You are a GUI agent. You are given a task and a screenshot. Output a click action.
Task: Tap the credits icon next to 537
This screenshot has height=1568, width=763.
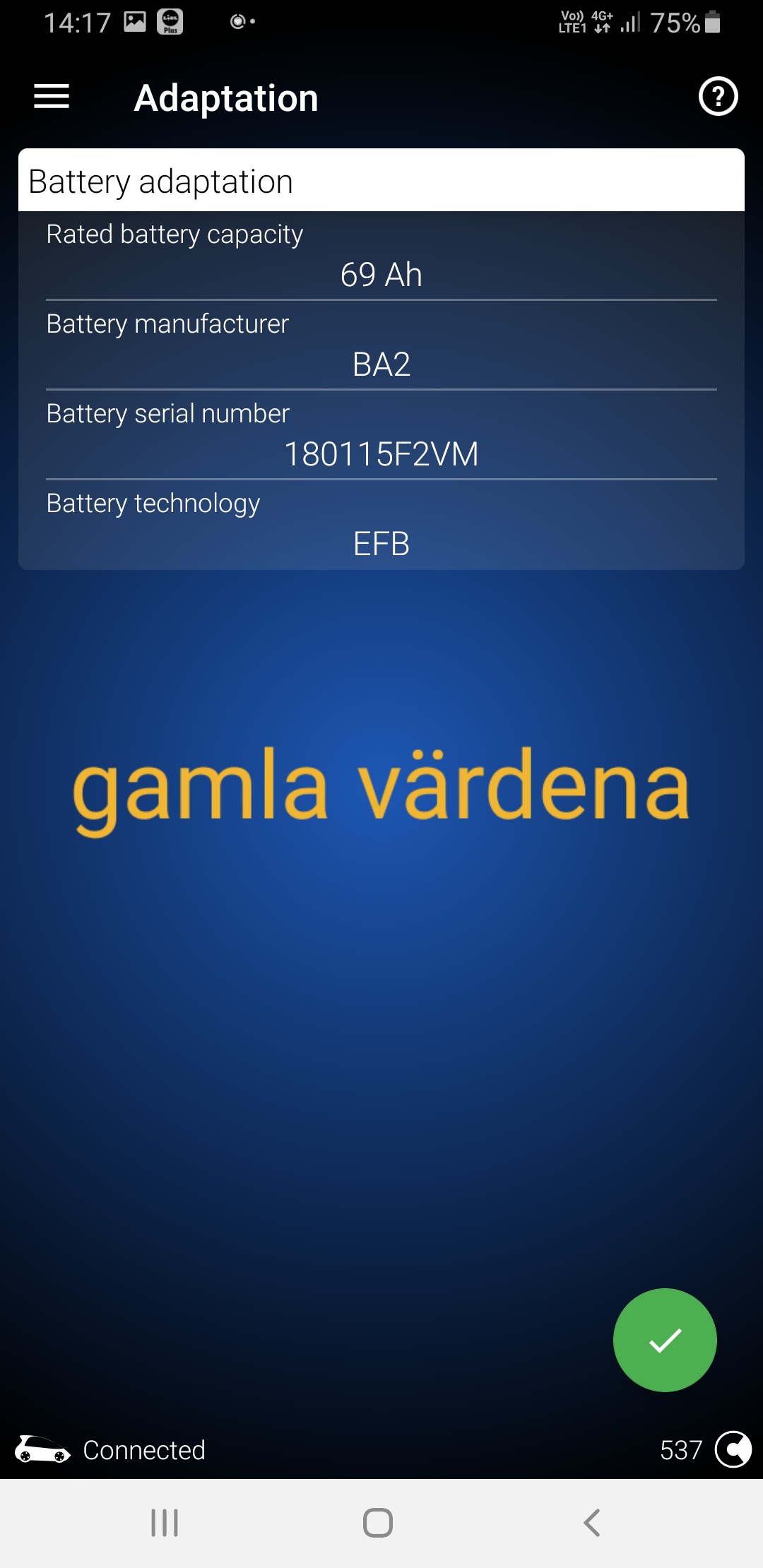[x=733, y=1450]
